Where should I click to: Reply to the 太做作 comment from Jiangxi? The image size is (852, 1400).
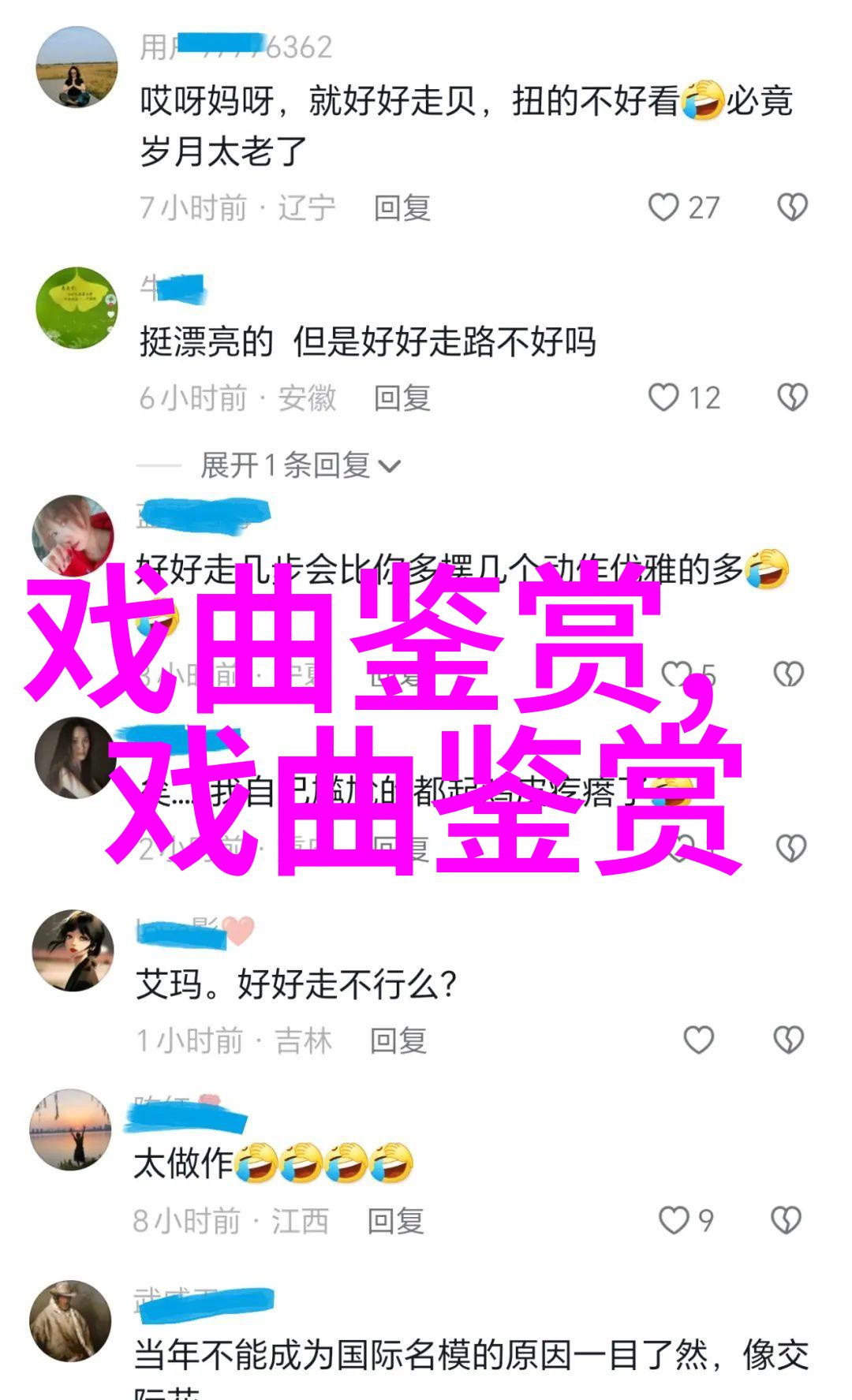[x=395, y=1221]
